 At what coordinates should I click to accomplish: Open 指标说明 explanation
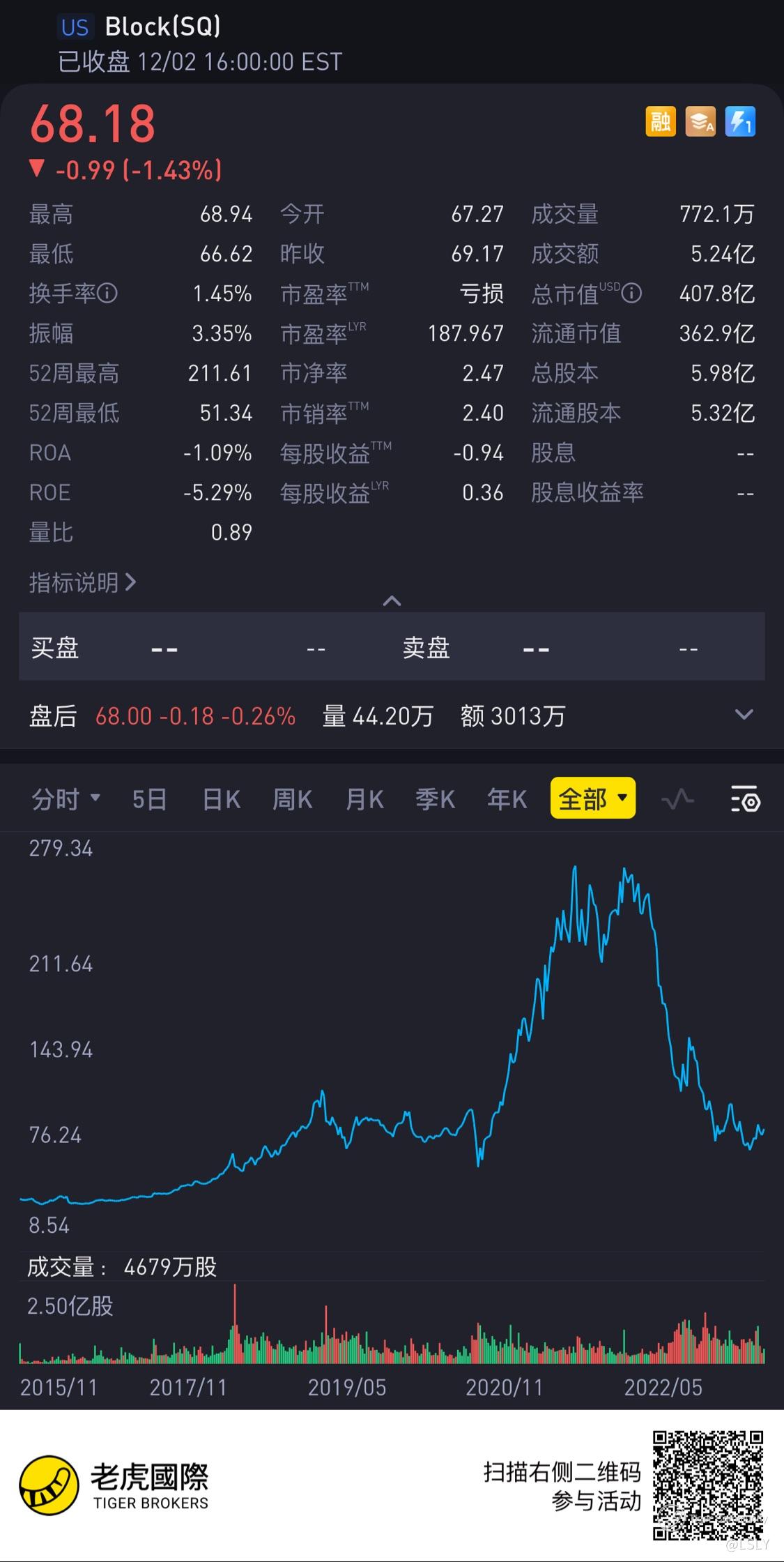click(82, 582)
